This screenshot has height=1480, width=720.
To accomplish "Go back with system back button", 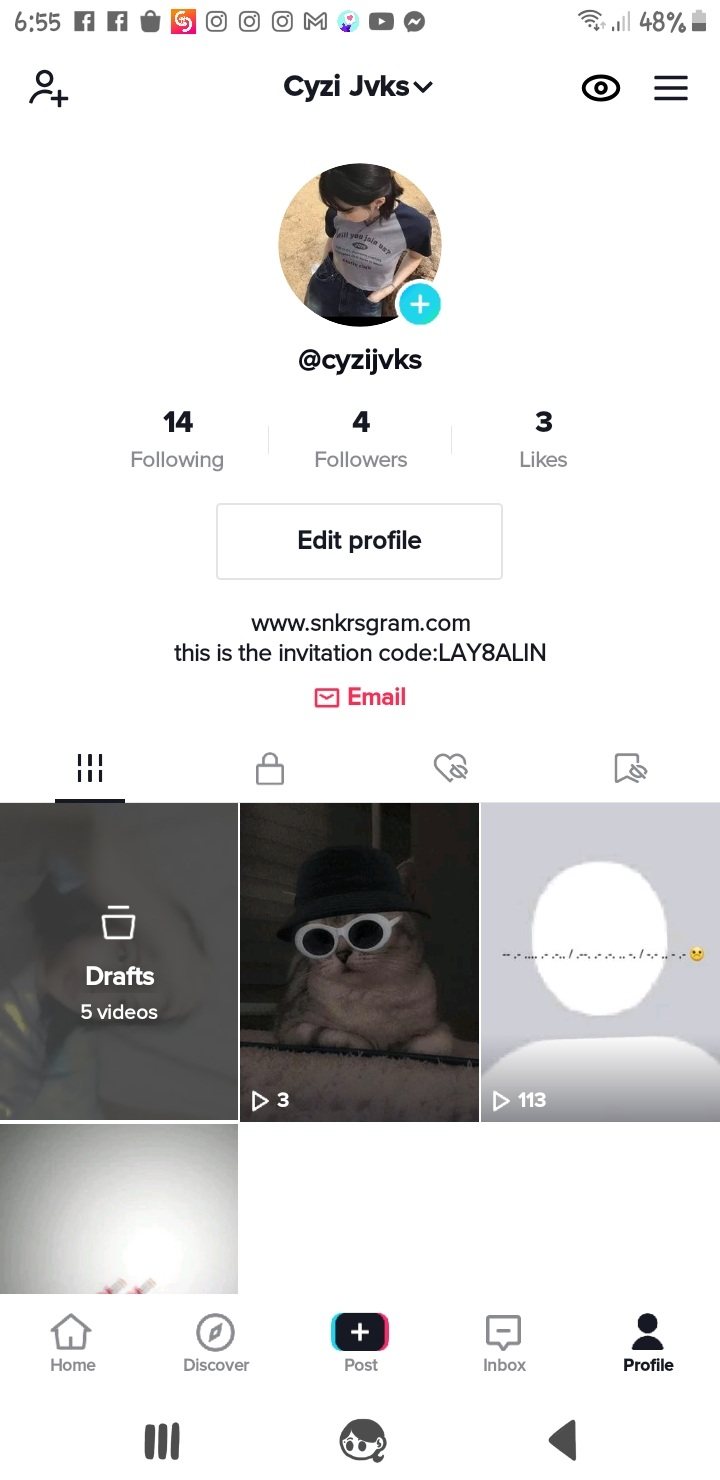I will point(563,1440).
